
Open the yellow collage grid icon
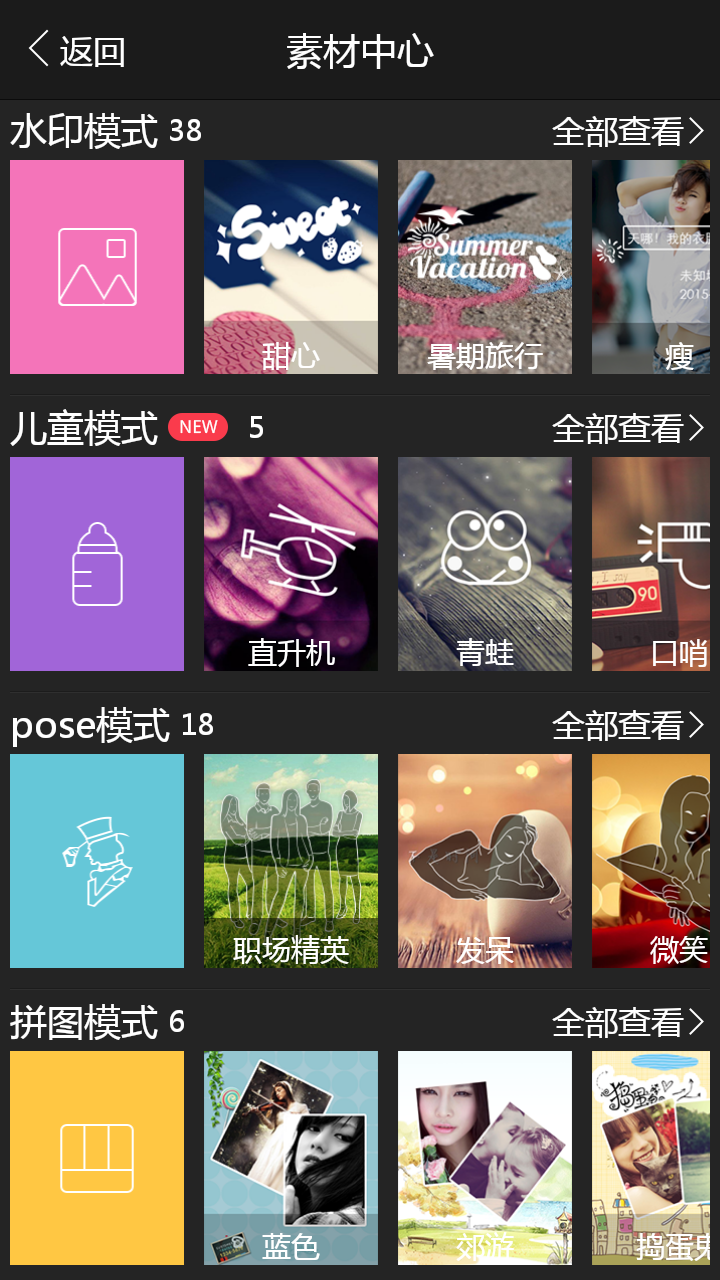[96, 1157]
